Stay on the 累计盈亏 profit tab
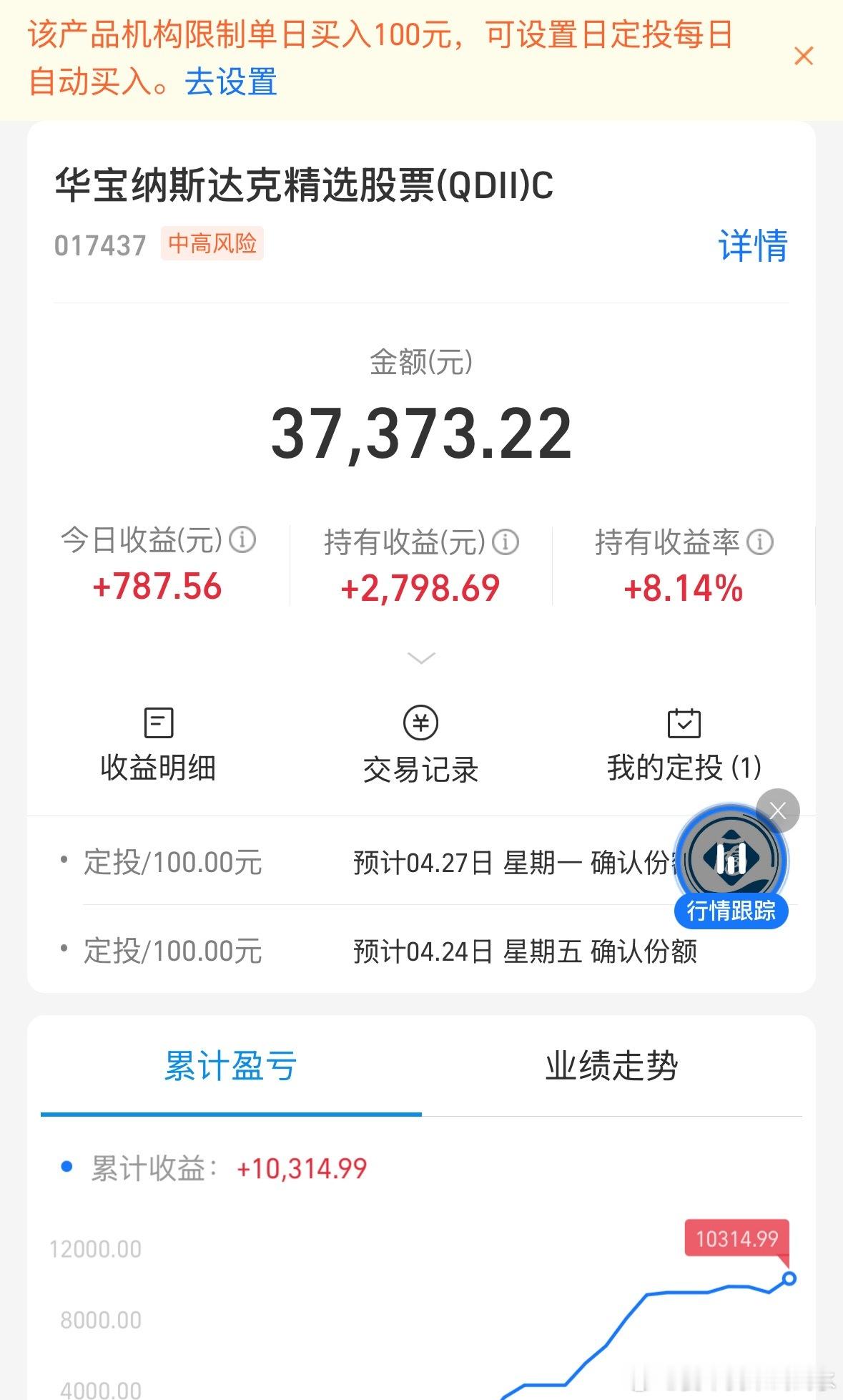The width and height of the screenshot is (843, 1400). [229, 1066]
